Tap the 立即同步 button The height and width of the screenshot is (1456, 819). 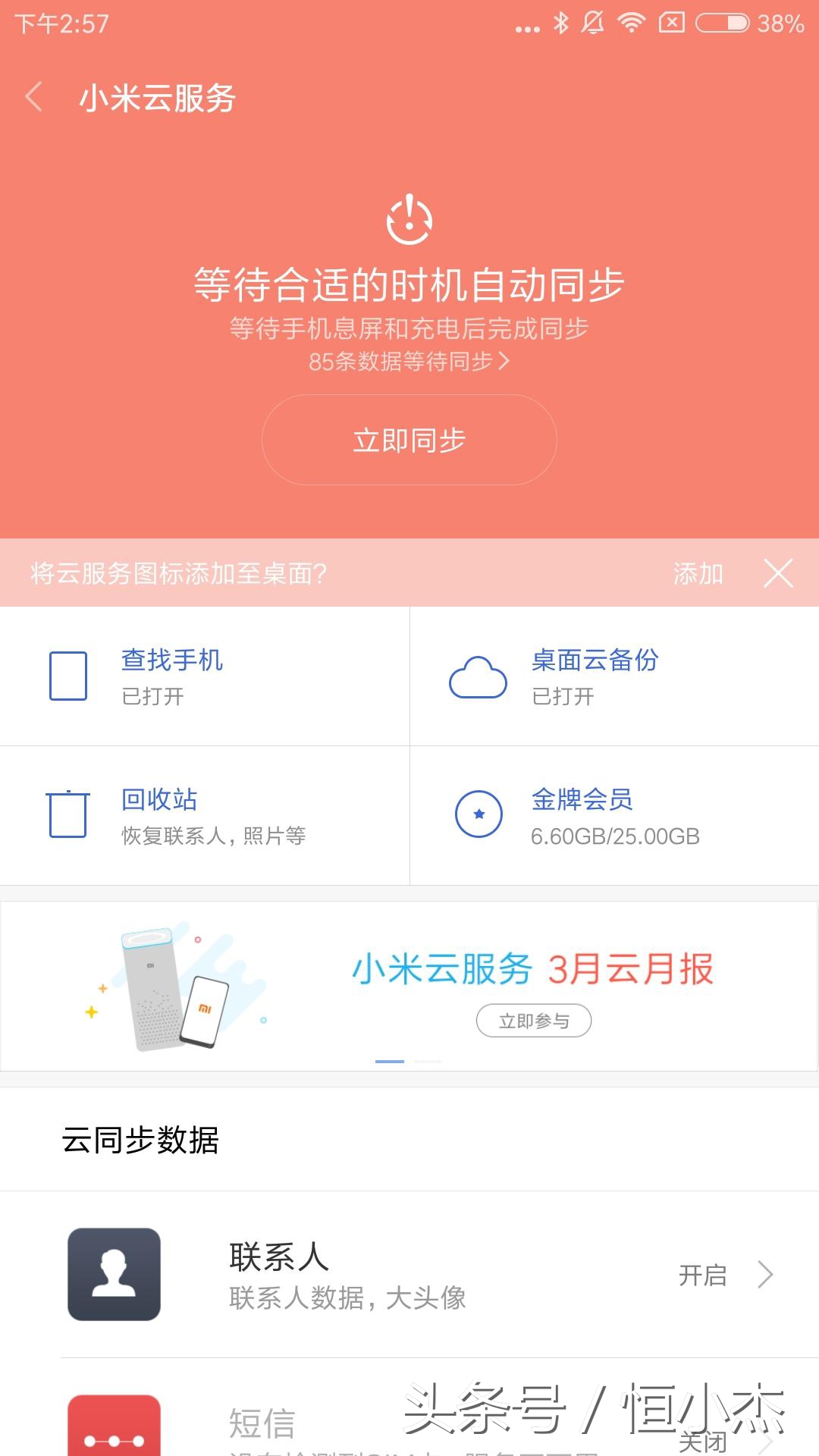click(409, 440)
